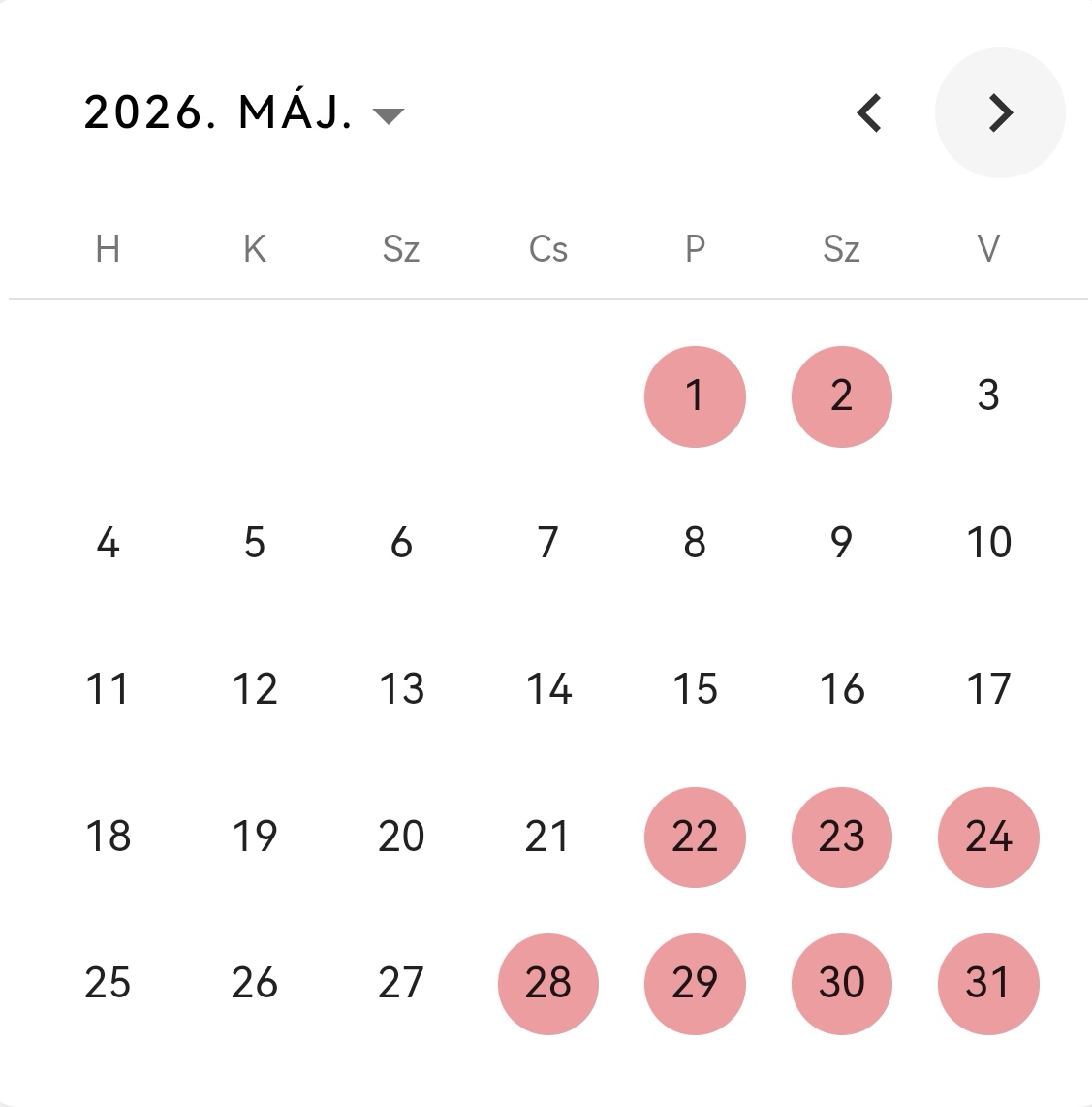Viewport: 1092px width, 1107px height.
Task: Pick day 8 in the calendar
Action: [695, 543]
